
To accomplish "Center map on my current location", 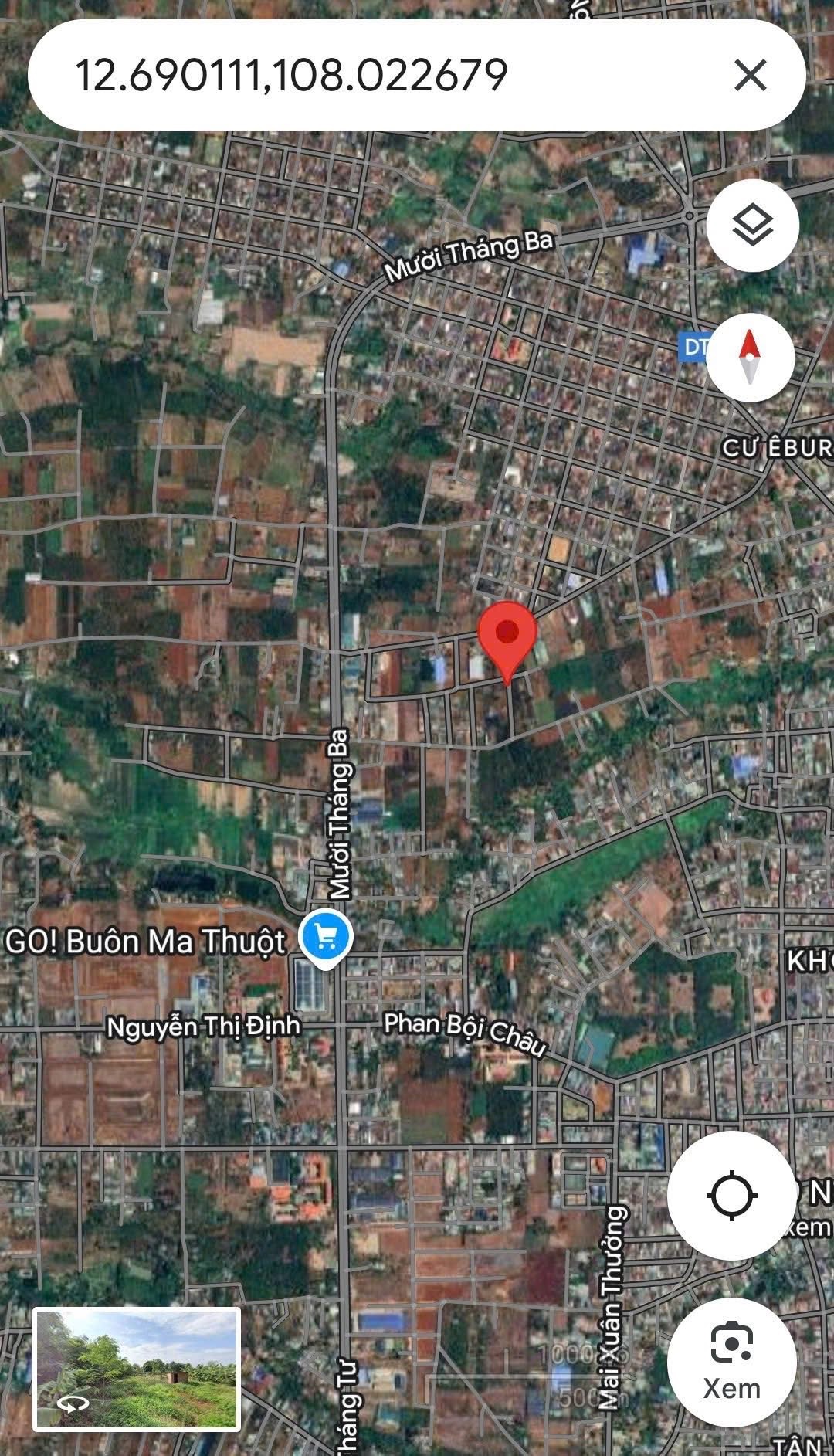I will [731, 1196].
